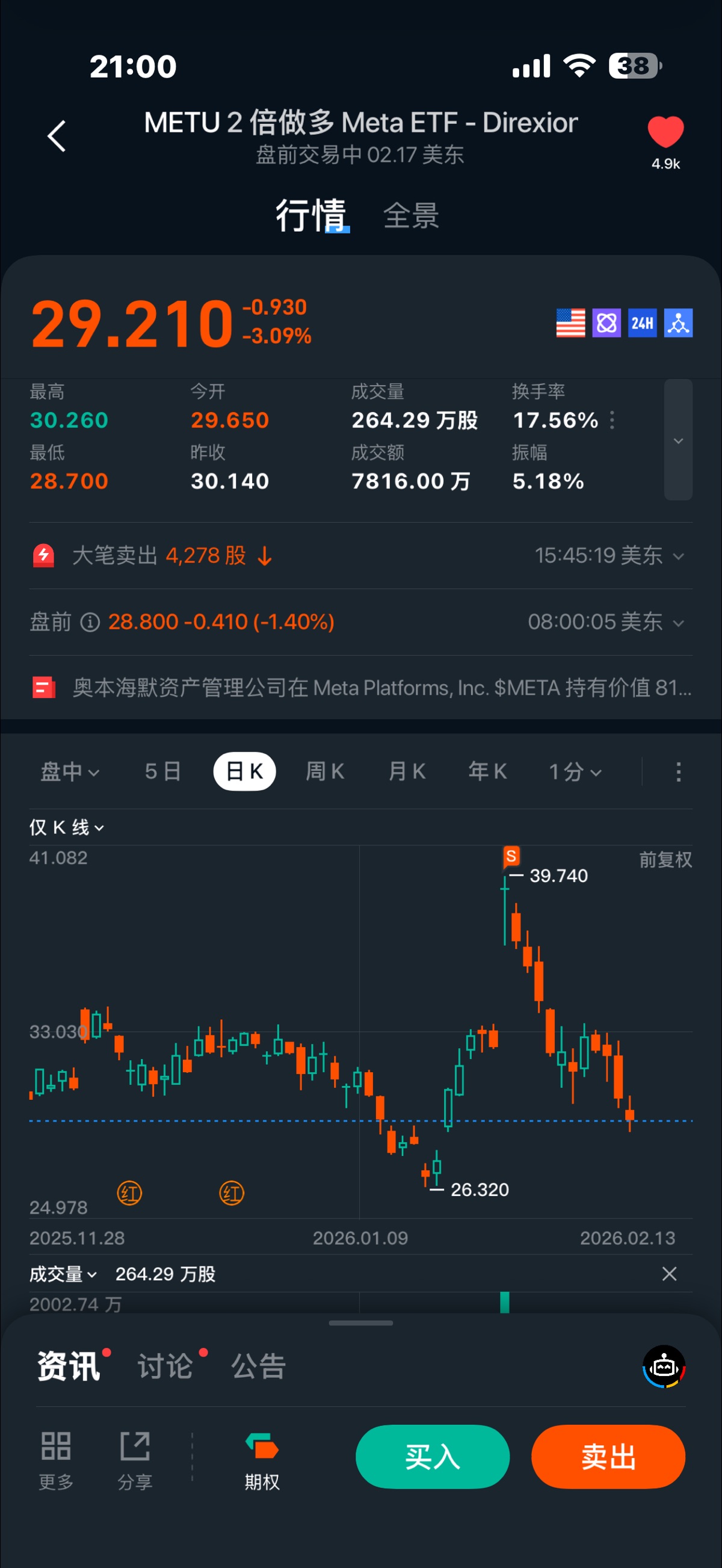Switch chart to 5日 view

pyautogui.click(x=162, y=772)
